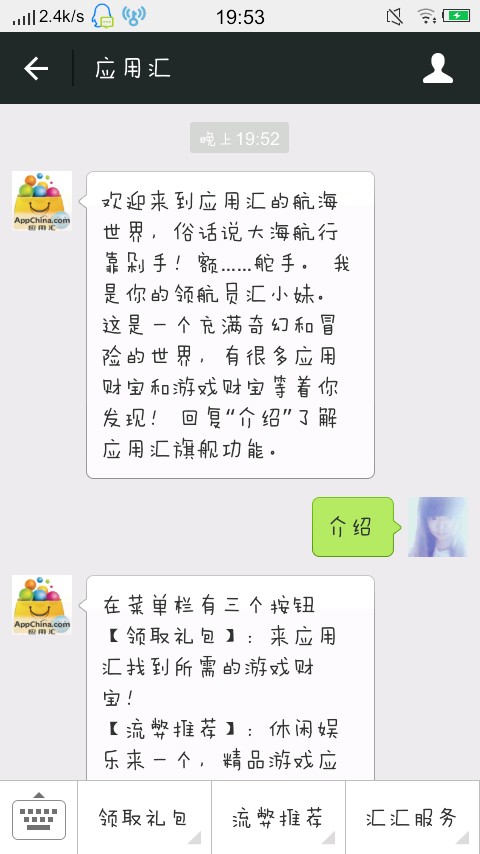The height and width of the screenshot is (854, 480).
Task: Tap my own avatar beside 介绍 message
Action: pos(438,527)
